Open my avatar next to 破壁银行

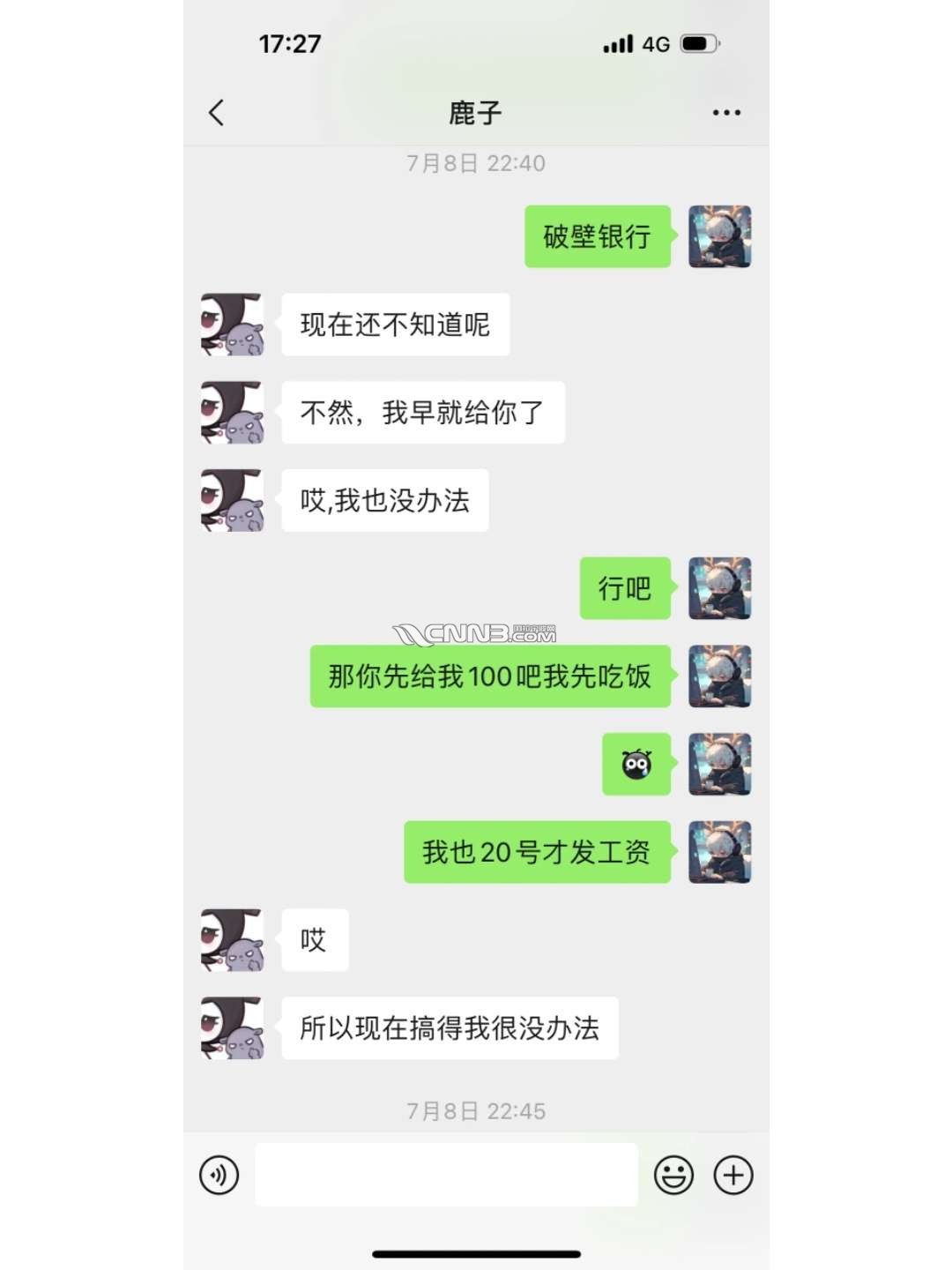click(x=719, y=236)
